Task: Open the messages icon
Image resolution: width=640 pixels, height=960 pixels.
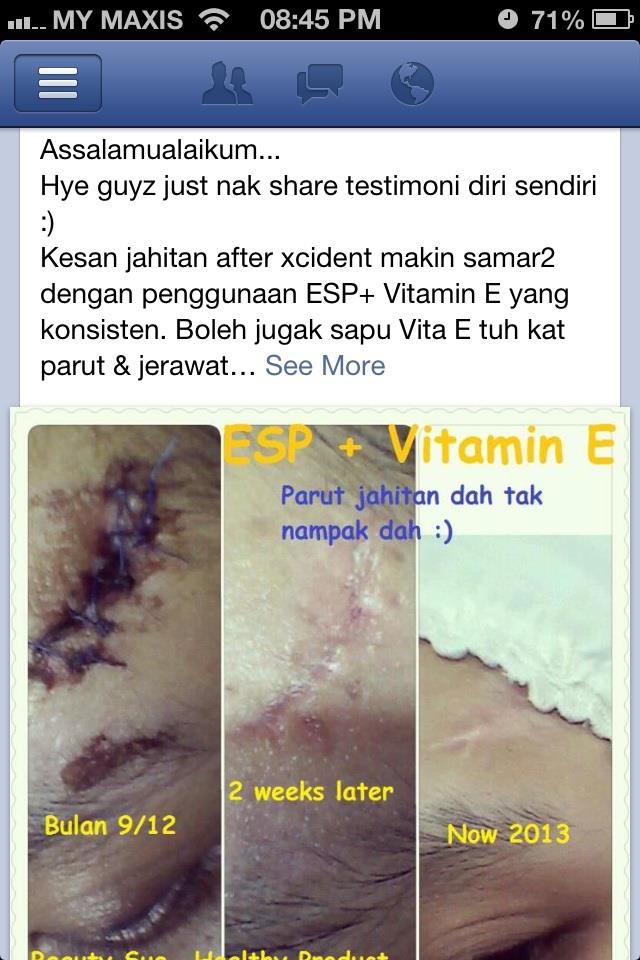Action: tap(319, 84)
